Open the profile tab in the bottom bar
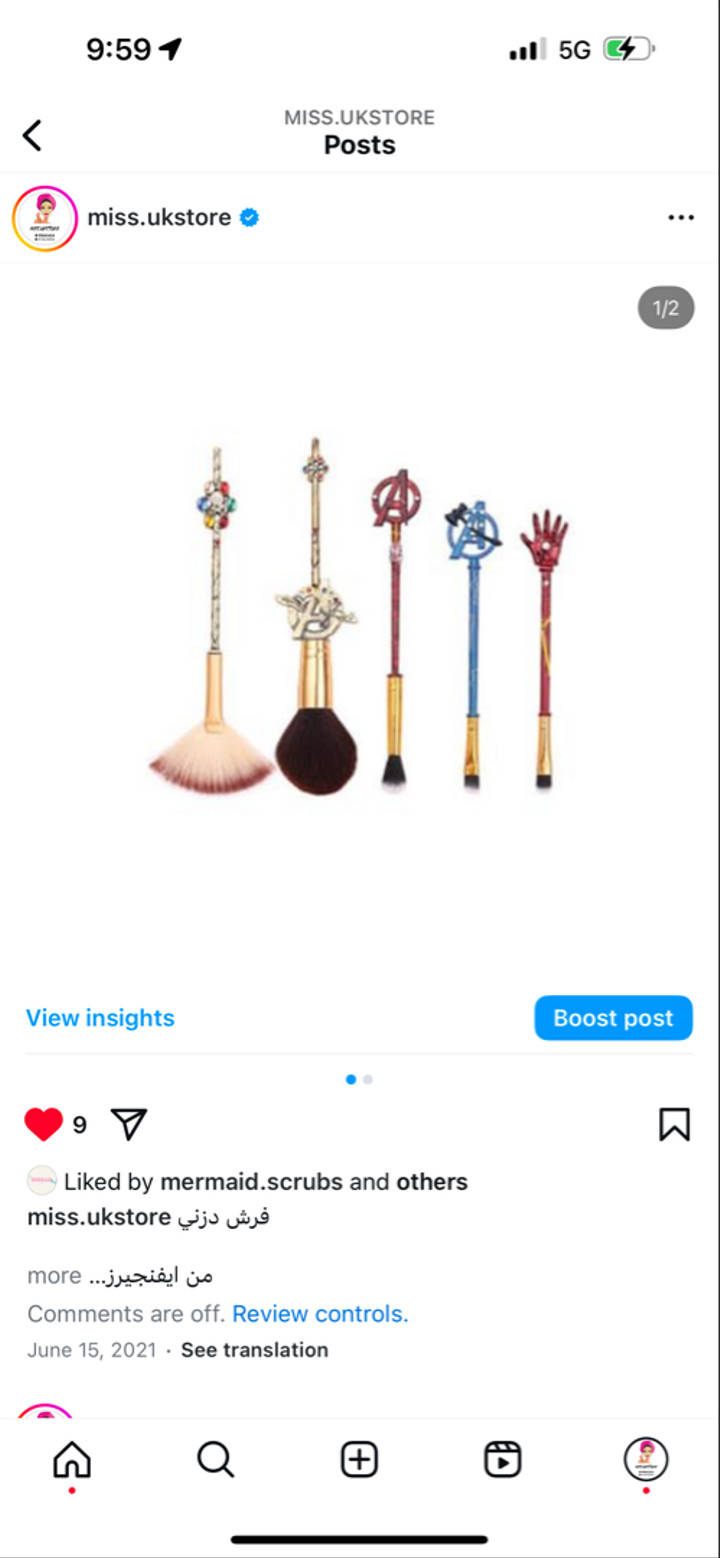 (x=646, y=1461)
